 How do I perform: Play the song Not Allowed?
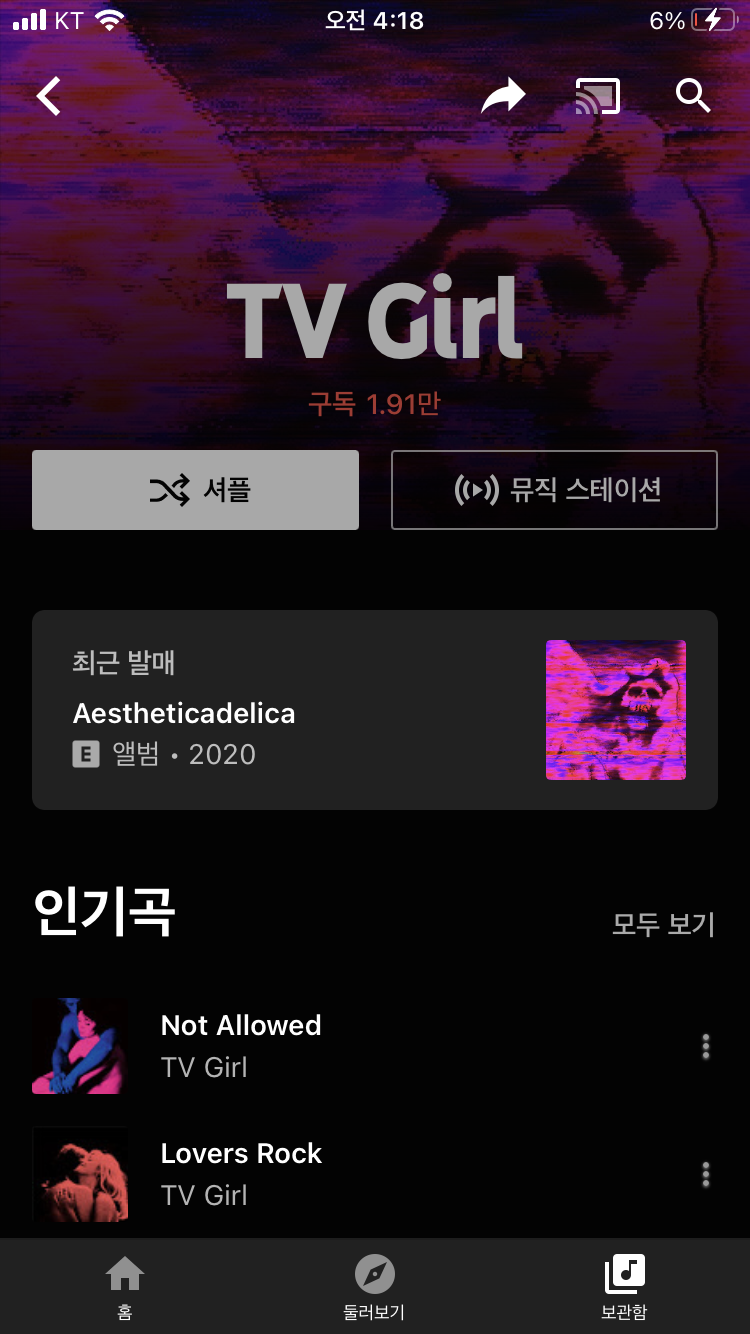pyautogui.click(x=240, y=1045)
